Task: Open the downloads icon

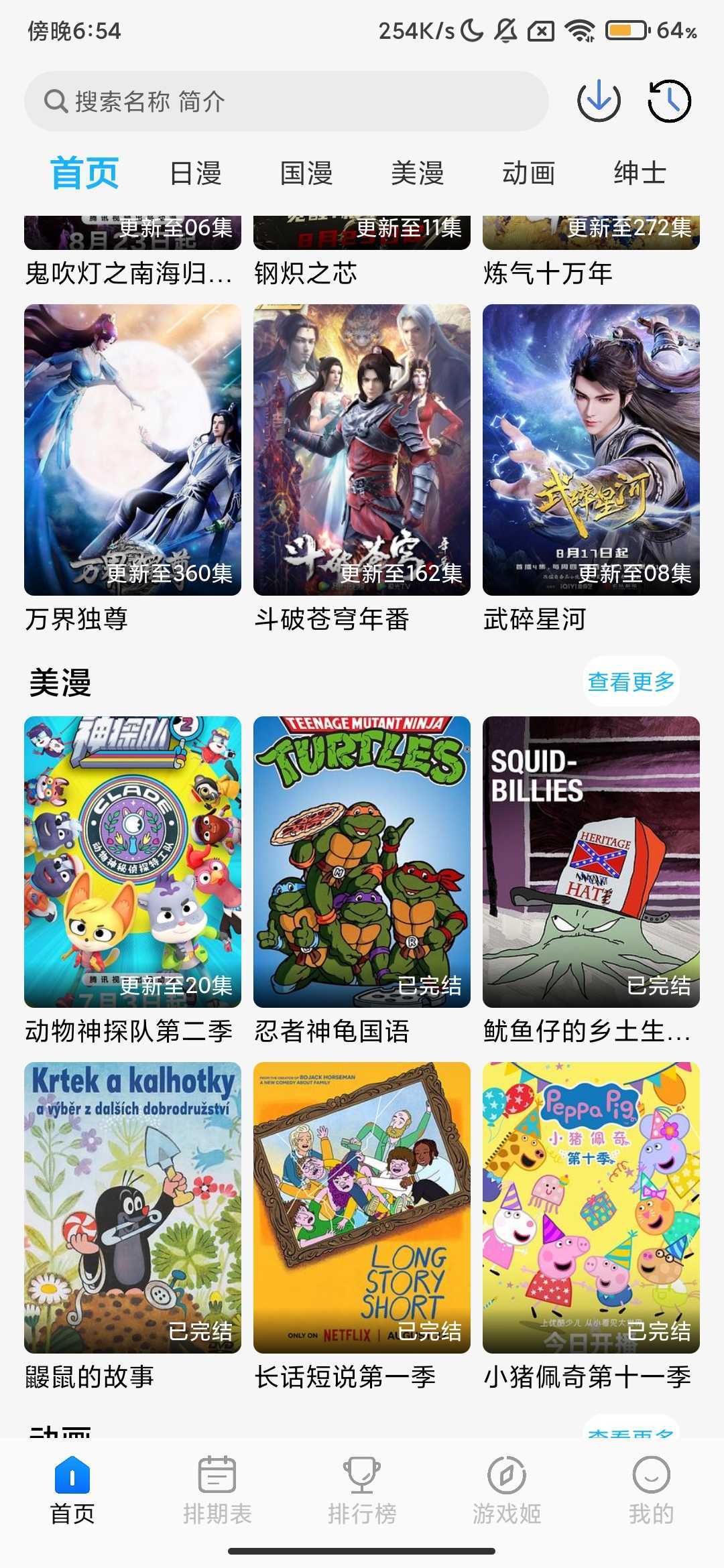Action: coord(599,101)
